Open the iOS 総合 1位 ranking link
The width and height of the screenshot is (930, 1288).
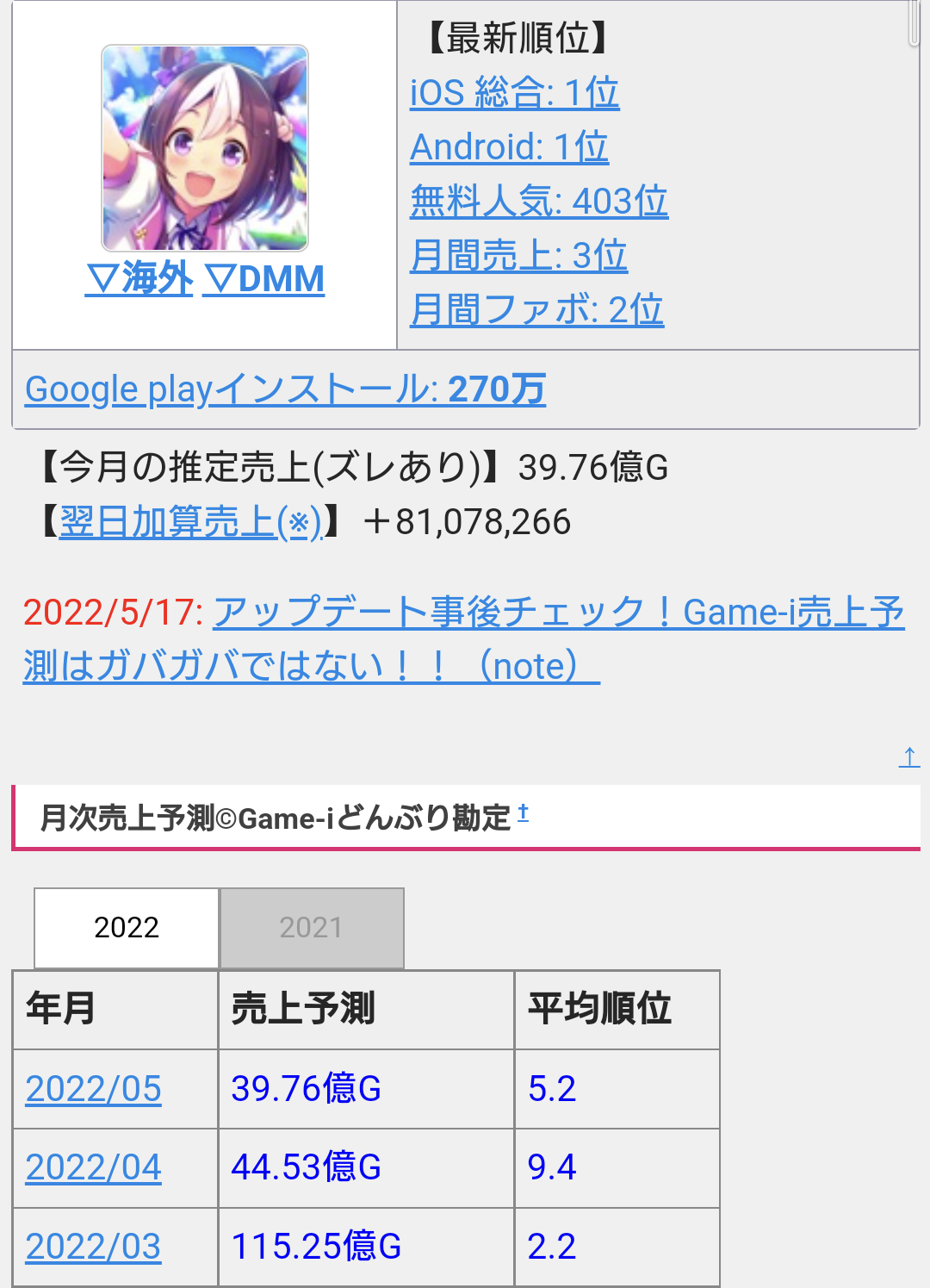514,93
